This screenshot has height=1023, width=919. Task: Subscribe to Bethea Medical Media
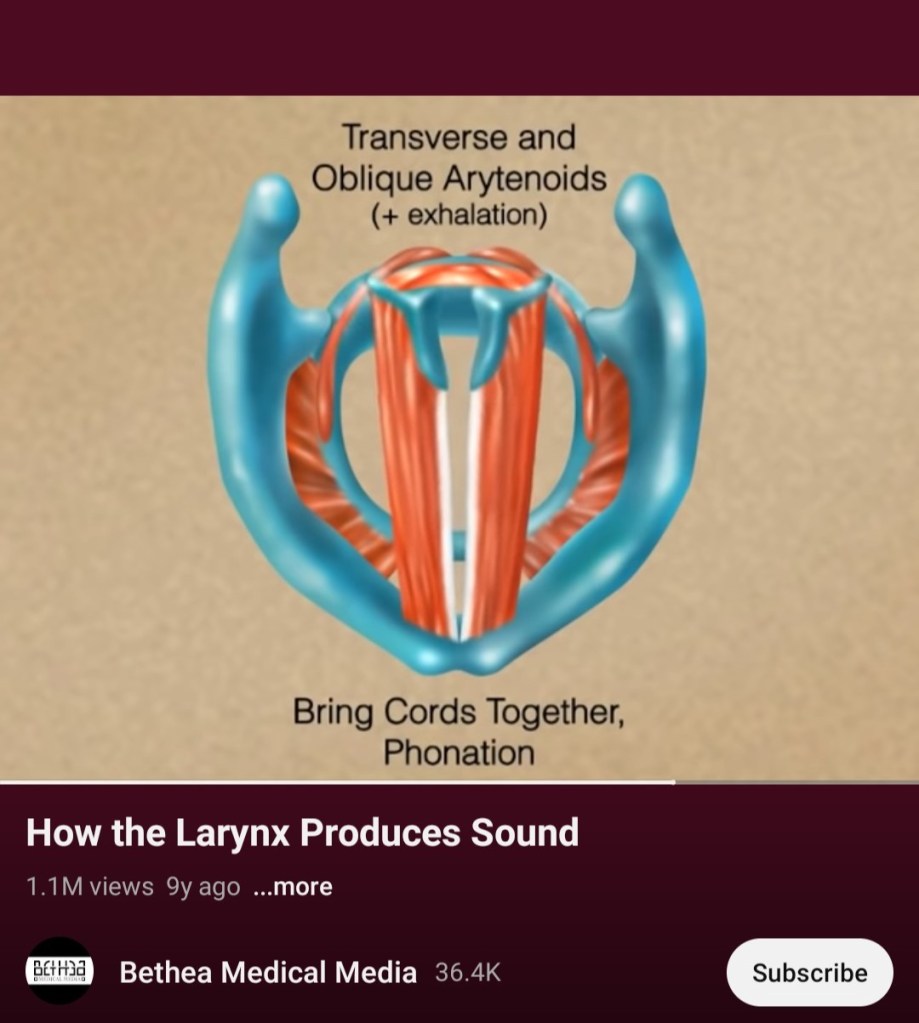click(x=809, y=972)
